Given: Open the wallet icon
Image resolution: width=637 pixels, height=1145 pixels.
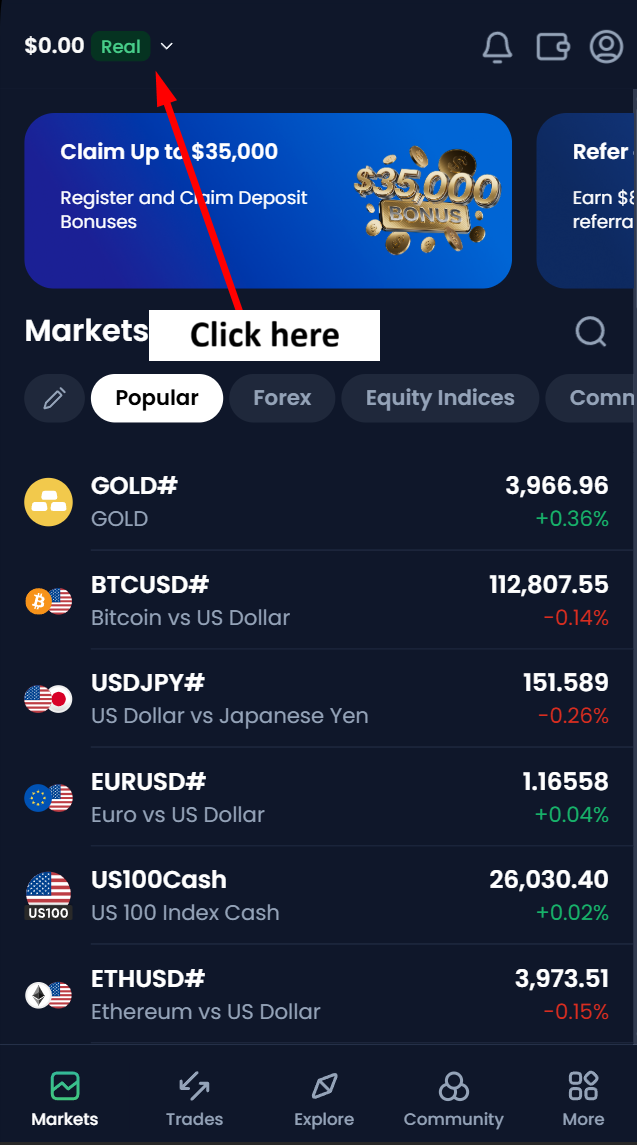Looking at the screenshot, I should 552,46.
